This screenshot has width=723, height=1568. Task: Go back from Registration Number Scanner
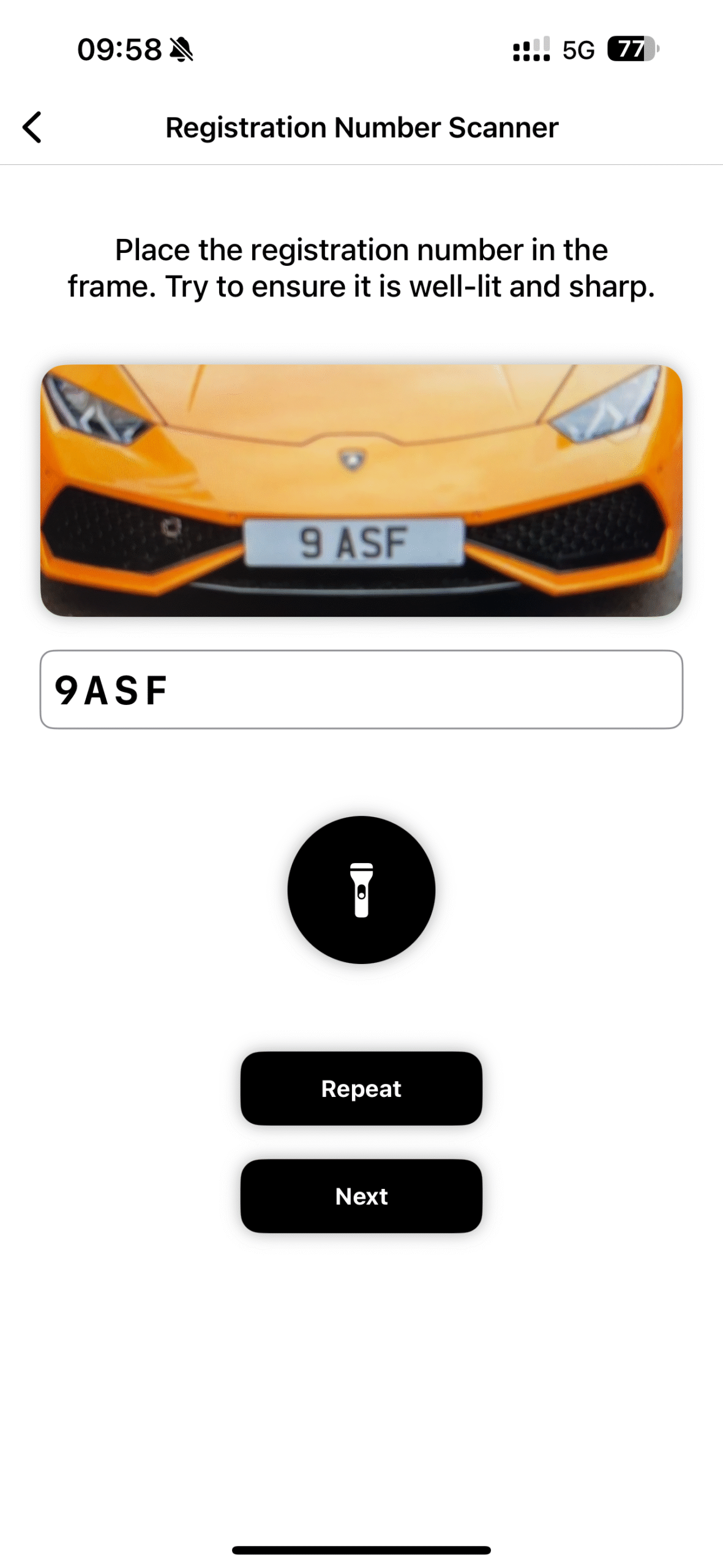[x=32, y=127]
